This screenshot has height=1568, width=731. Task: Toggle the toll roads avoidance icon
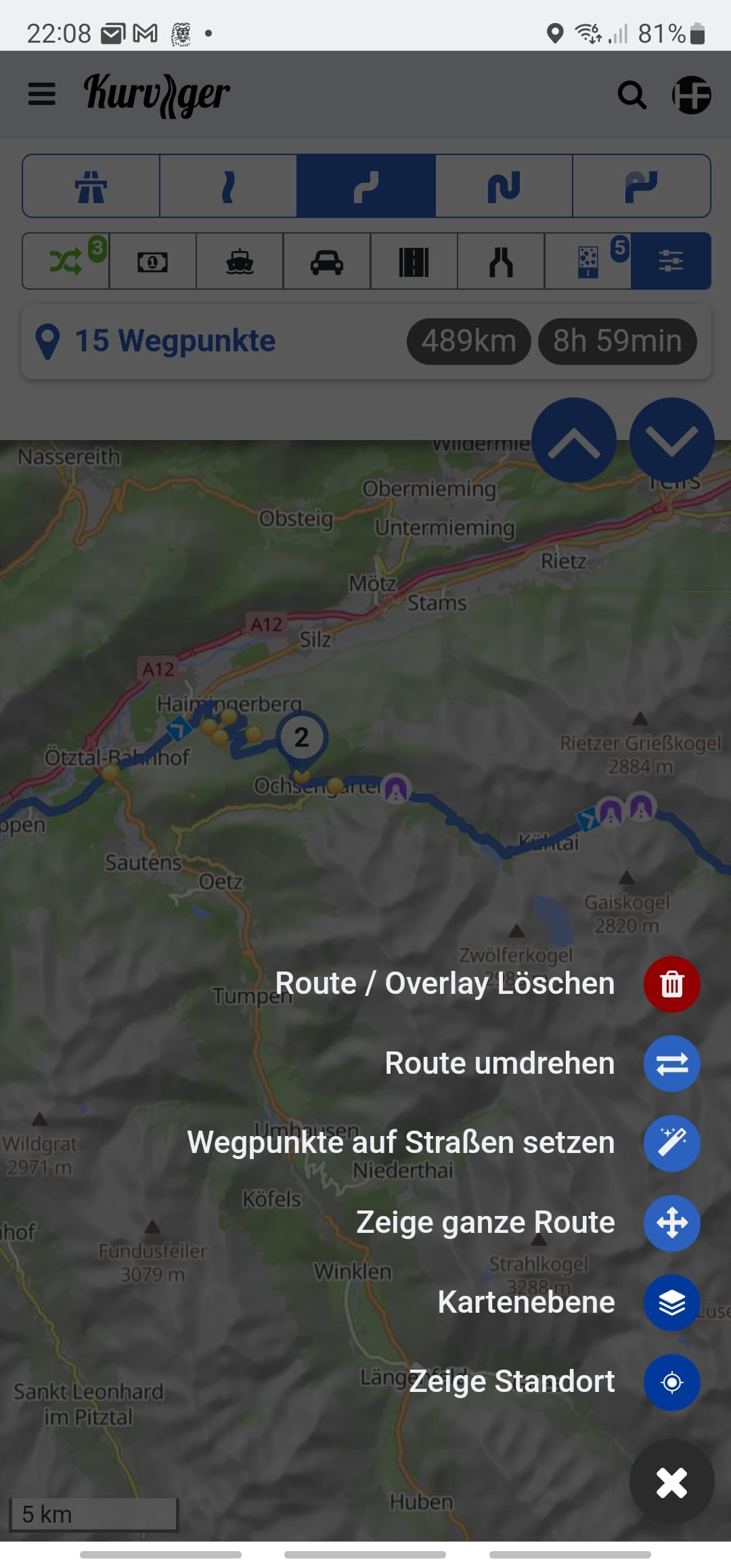tap(152, 261)
